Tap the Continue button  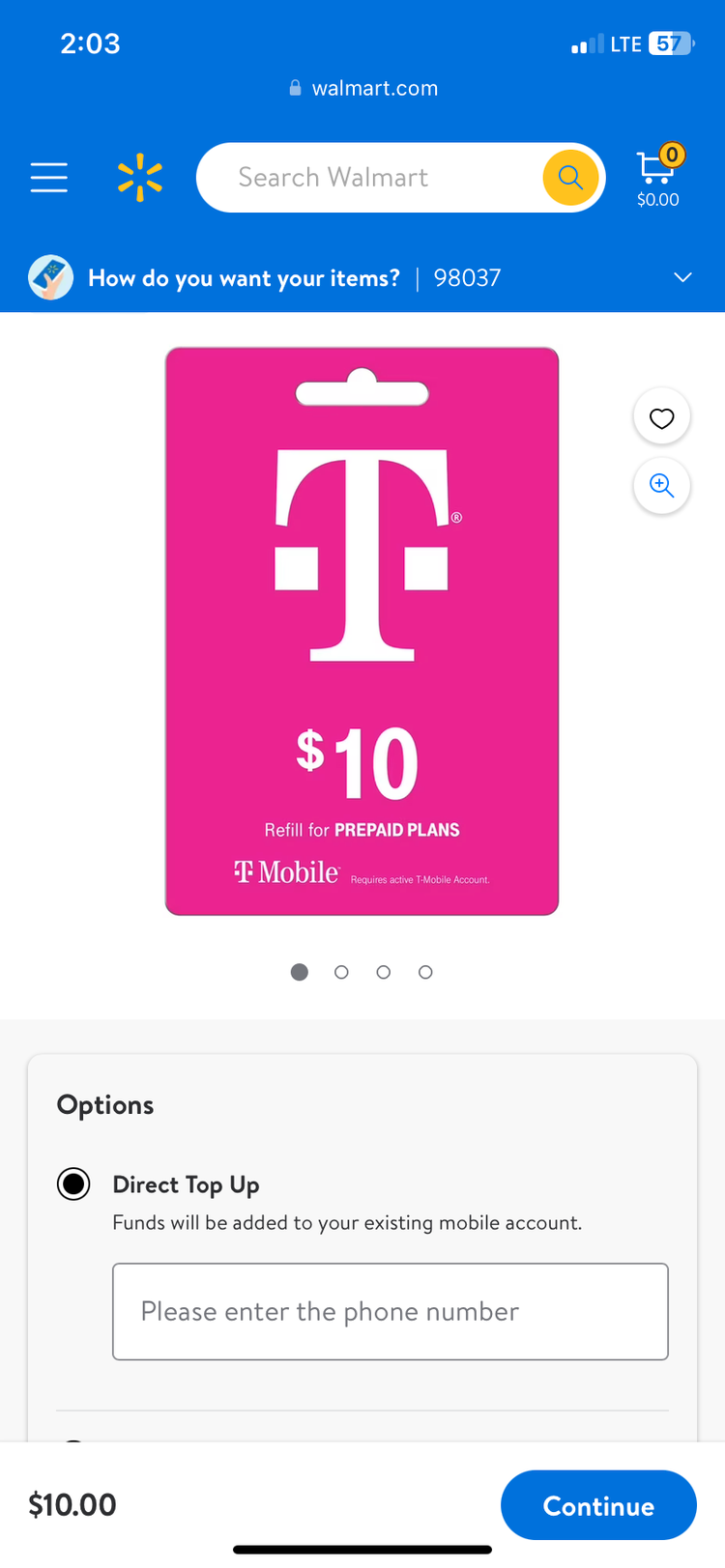598,1505
